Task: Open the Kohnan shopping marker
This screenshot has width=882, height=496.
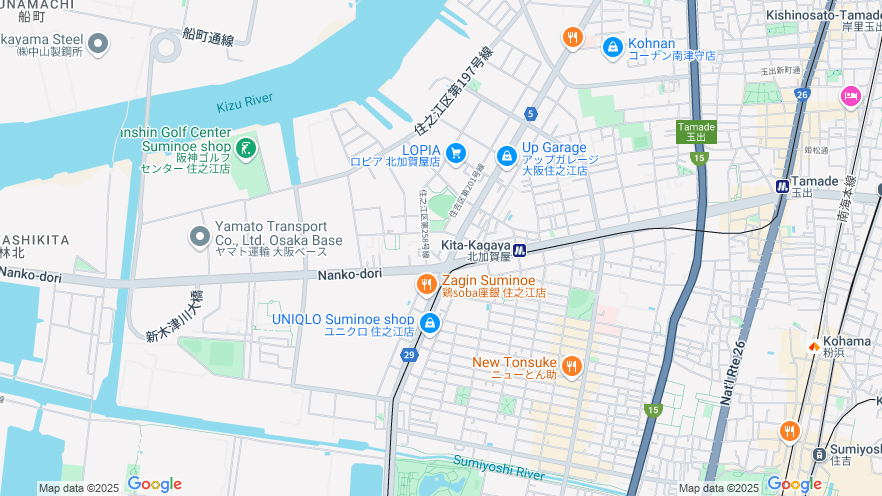Action: coord(612,47)
